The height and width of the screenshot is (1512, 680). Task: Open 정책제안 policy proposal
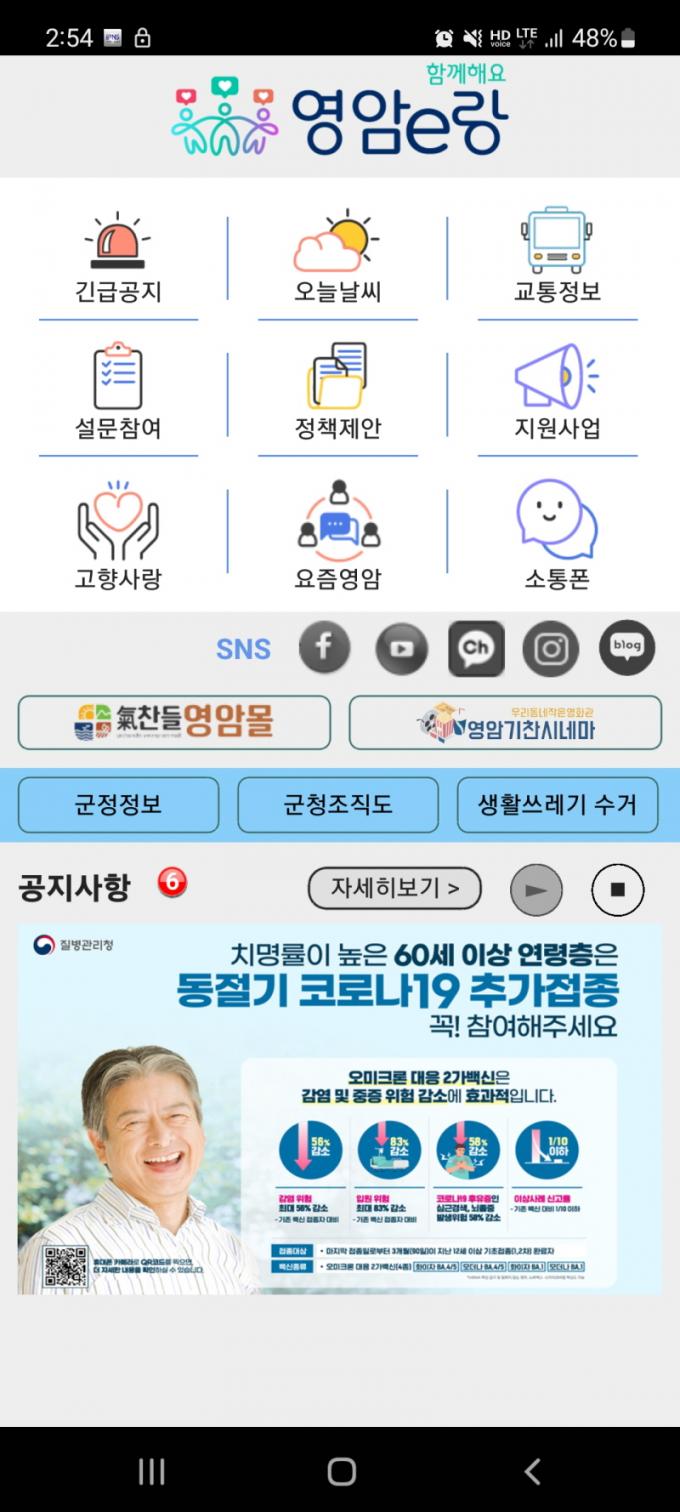(x=338, y=395)
